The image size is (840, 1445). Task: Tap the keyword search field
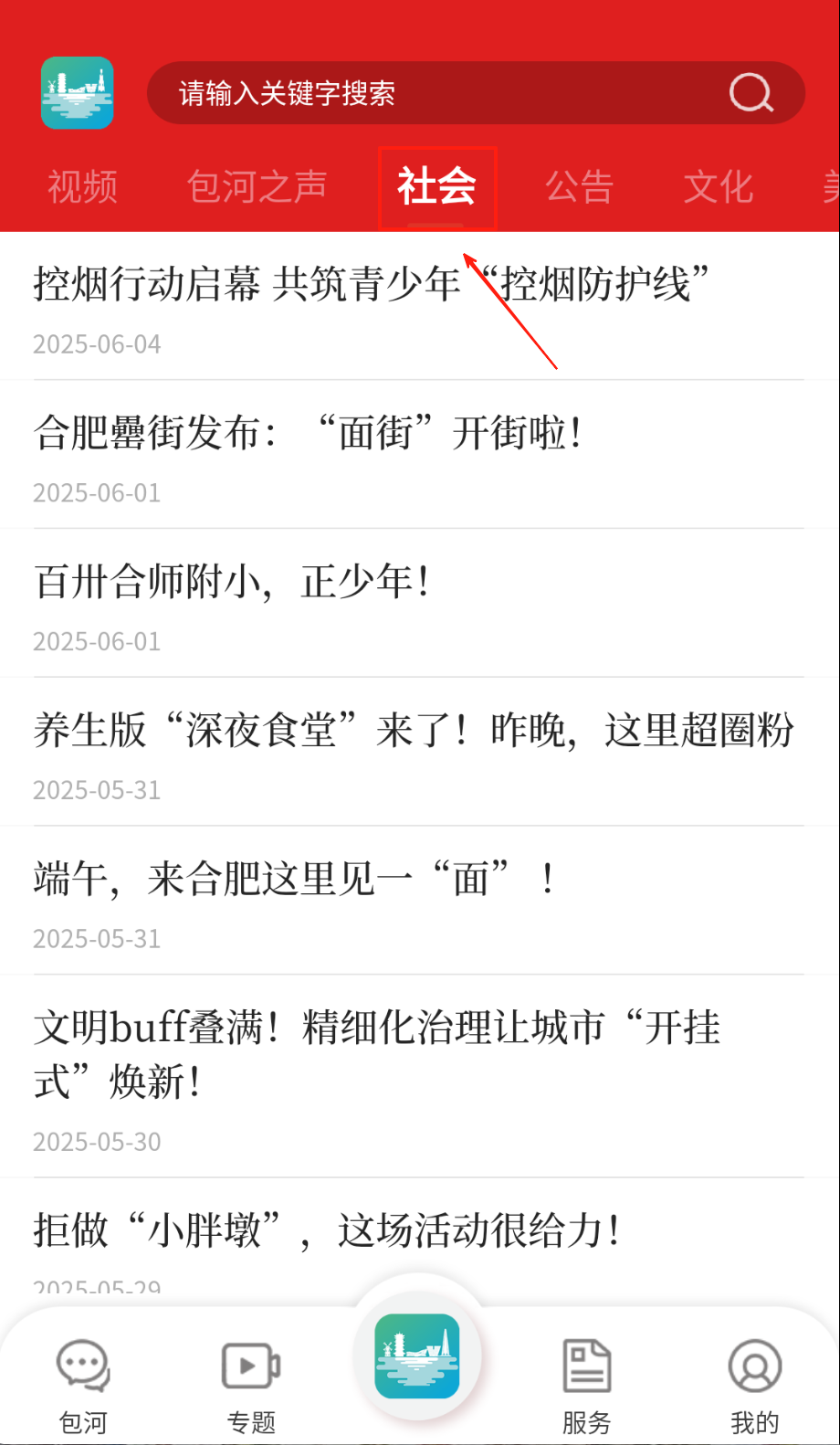(x=429, y=93)
